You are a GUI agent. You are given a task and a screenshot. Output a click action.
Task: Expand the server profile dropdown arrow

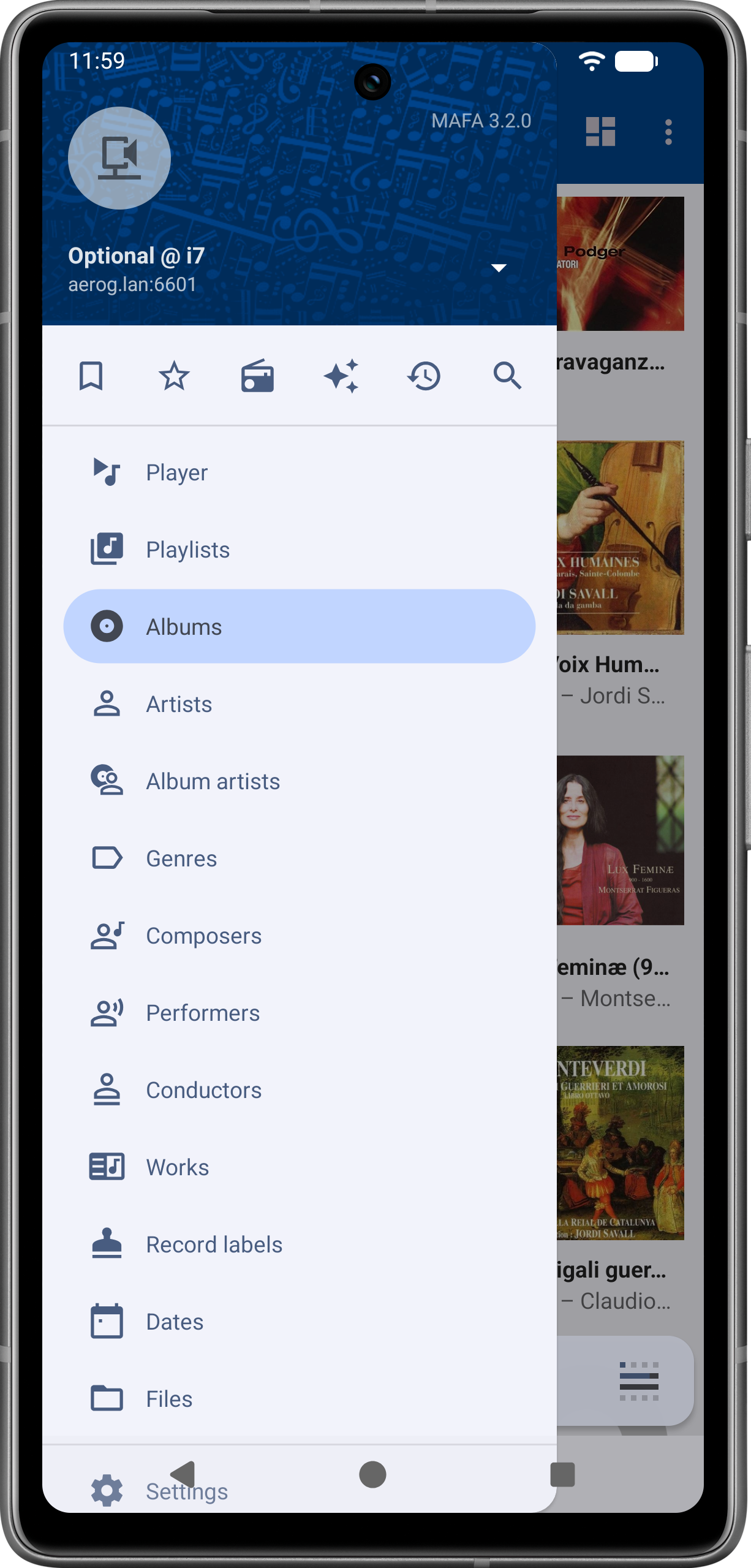coord(499,268)
